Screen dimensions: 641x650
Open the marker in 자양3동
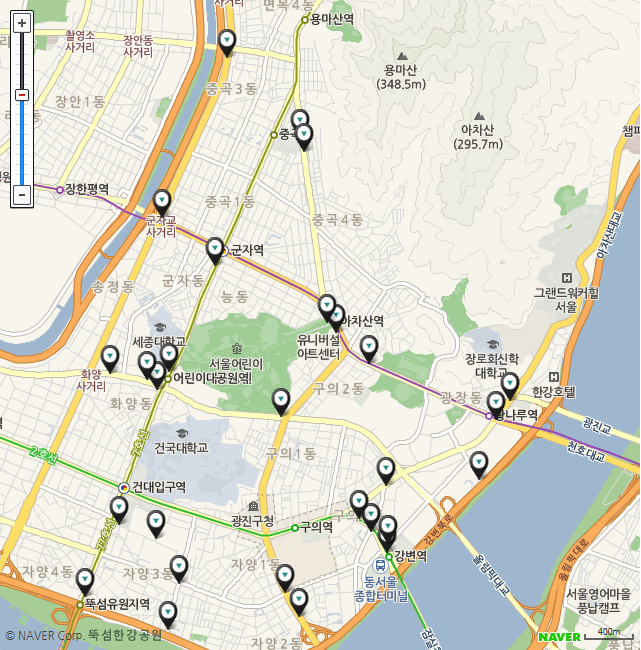179,566
